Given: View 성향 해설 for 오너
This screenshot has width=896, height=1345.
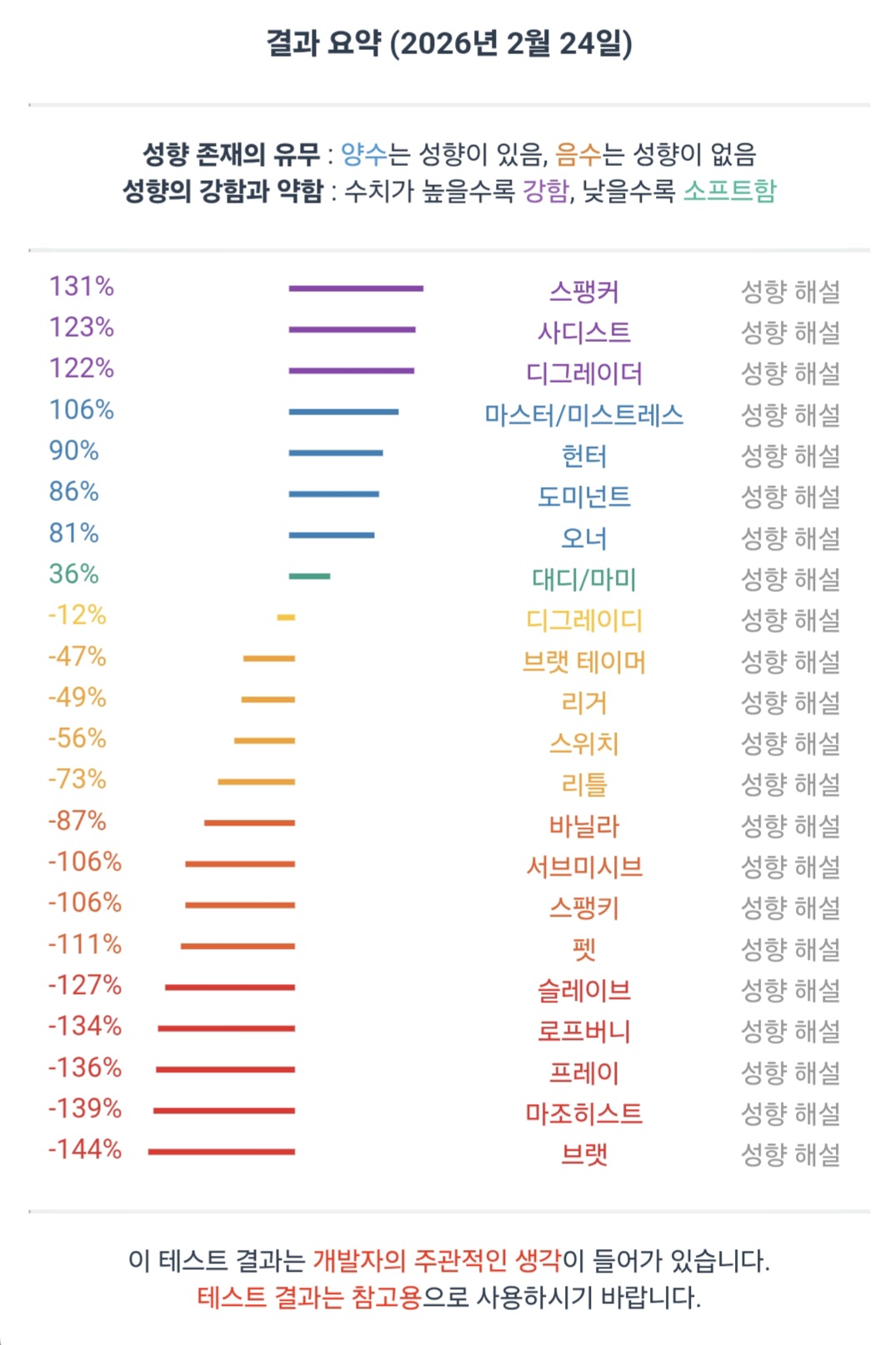Looking at the screenshot, I should point(790,538).
